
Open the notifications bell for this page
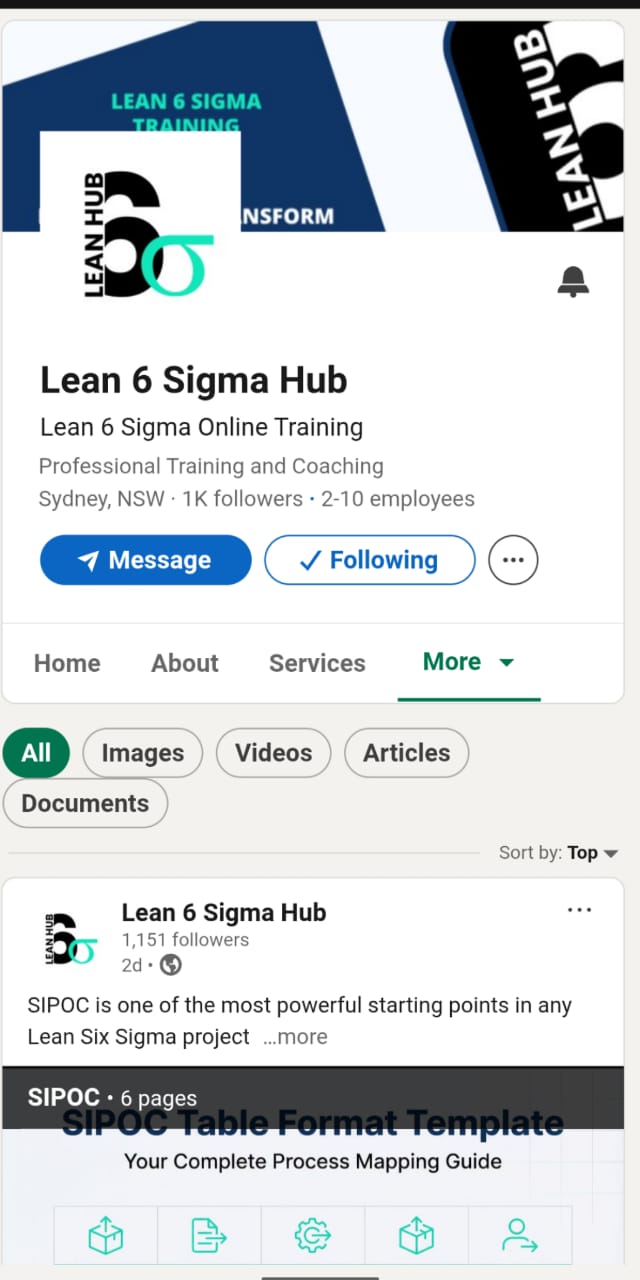pyautogui.click(x=573, y=282)
